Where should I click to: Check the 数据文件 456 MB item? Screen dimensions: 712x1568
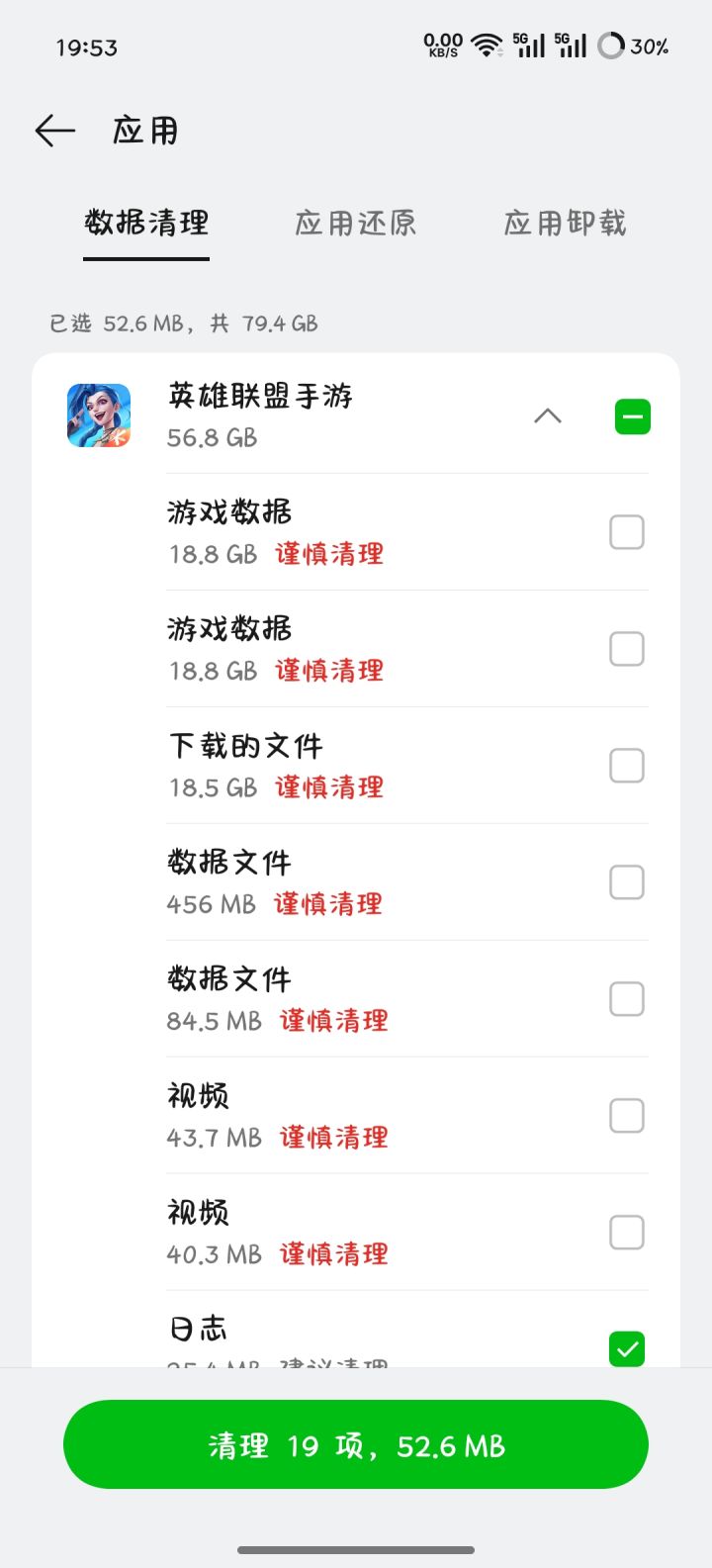pyautogui.click(x=627, y=882)
